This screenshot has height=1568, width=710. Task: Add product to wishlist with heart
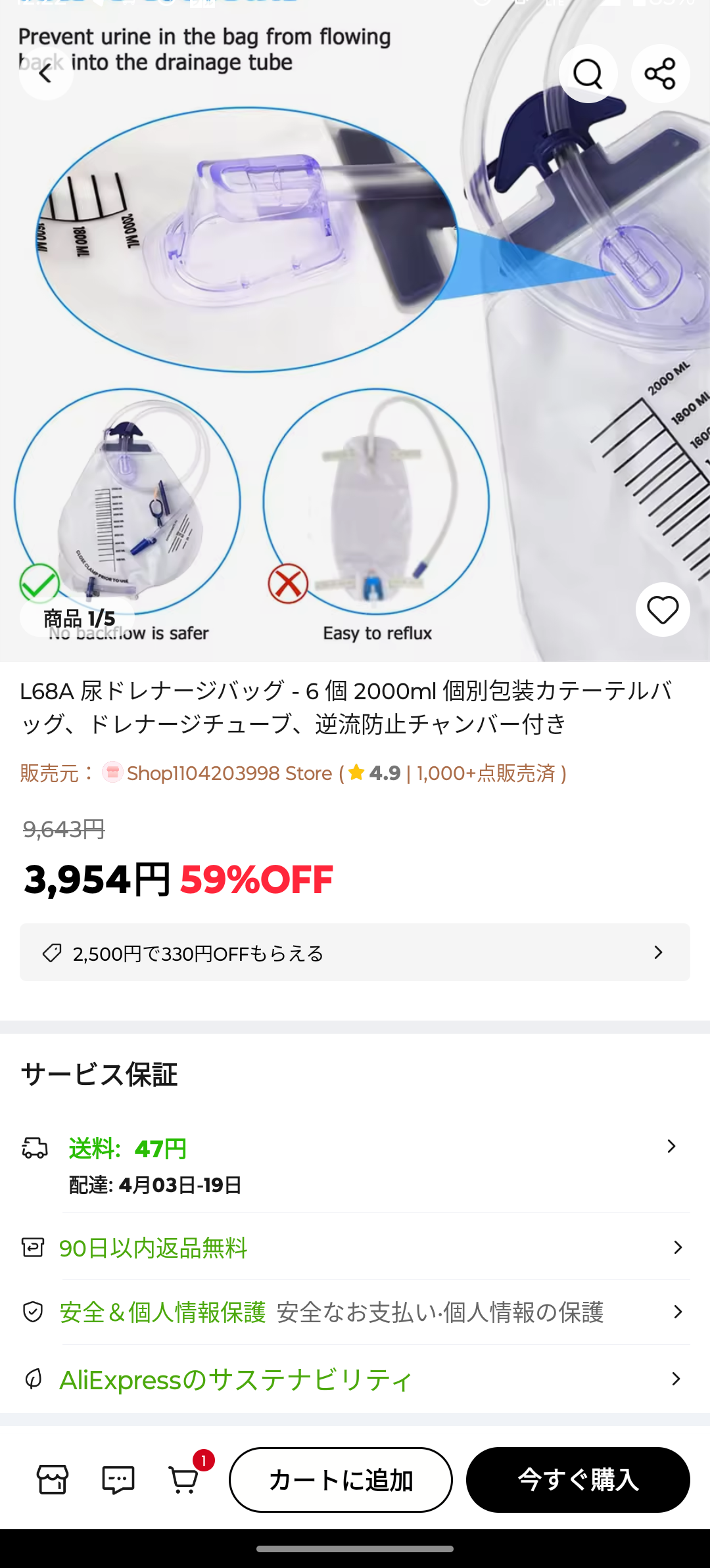(x=662, y=610)
